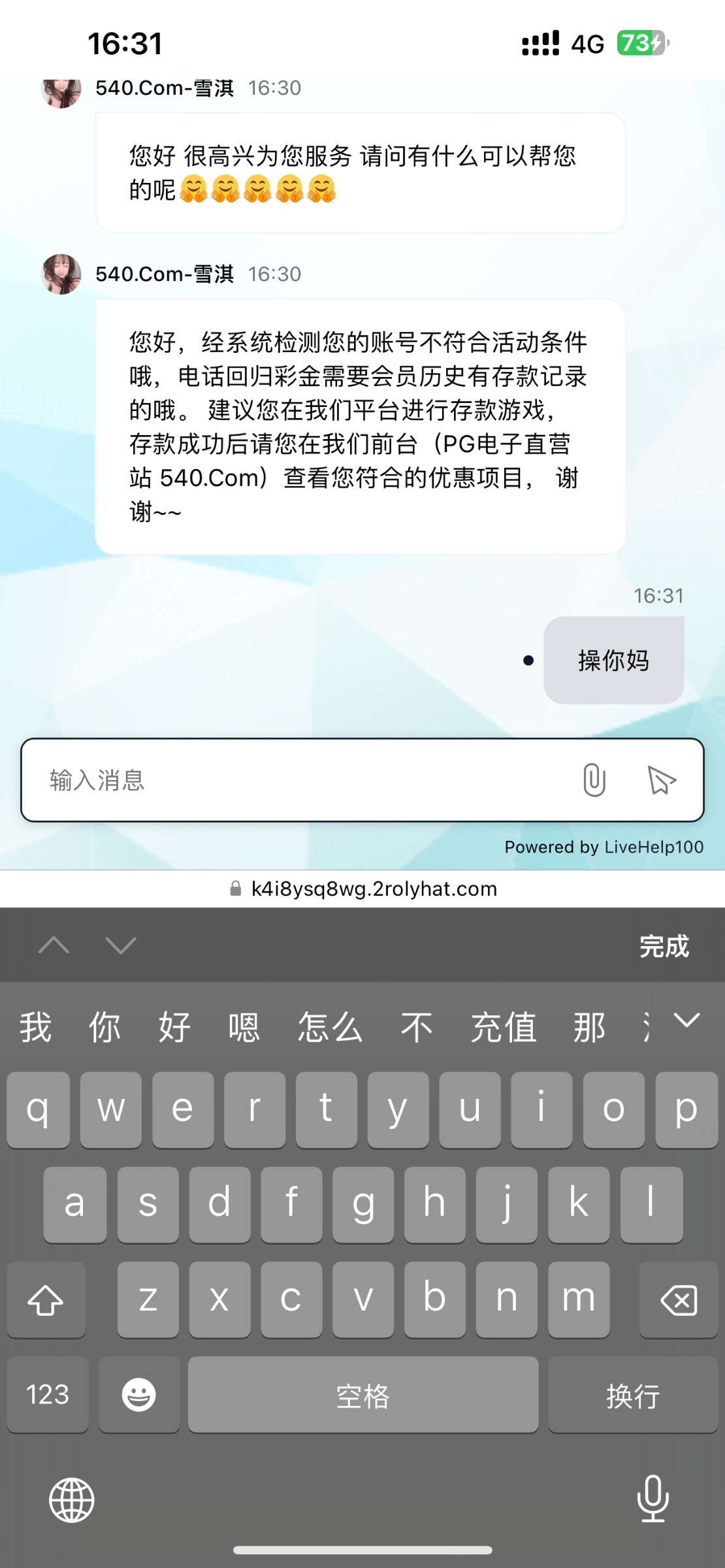This screenshot has height=1568, width=725.
Task: Switch to the 123 number keyboard
Action: click(x=48, y=1395)
